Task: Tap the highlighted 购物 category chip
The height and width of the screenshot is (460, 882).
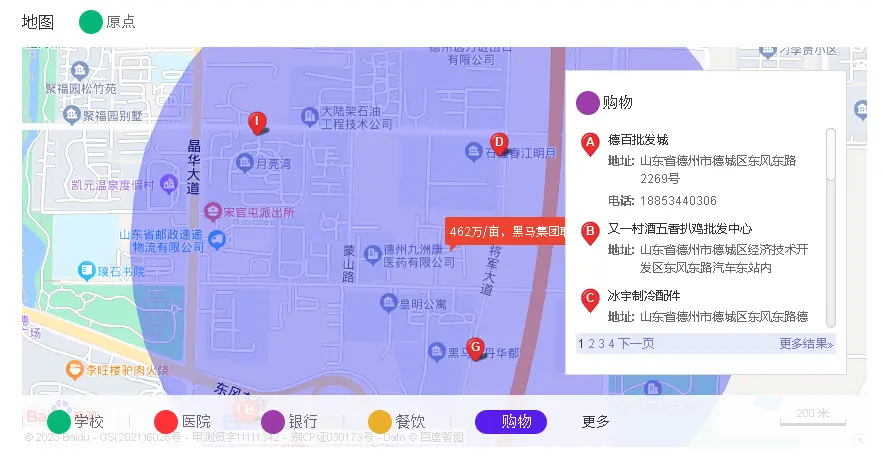Action: [511, 422]
